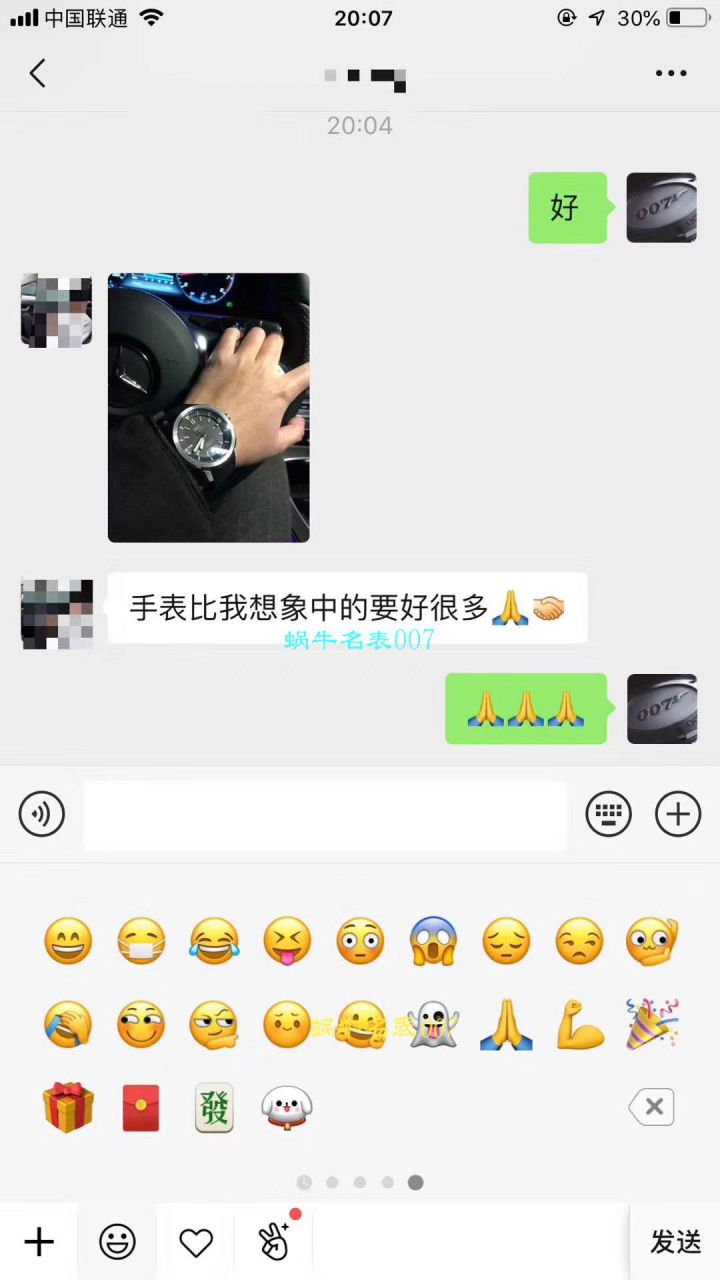Open the received watch photo
The width and height of the screenshot is (720, 1280).
coord(208,407)
